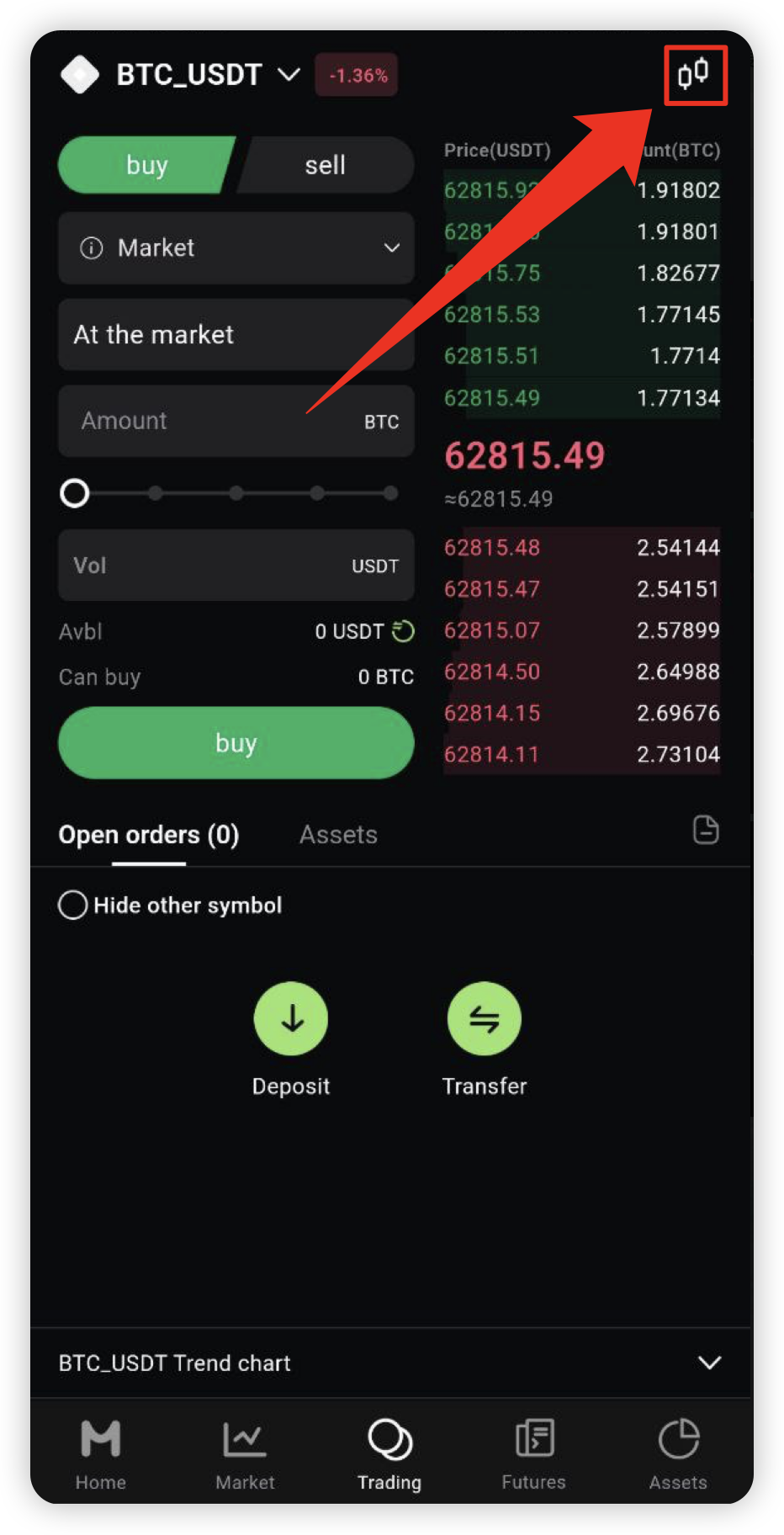784x1535 pixels.
Task: Expand the Market order type dropdown
Action: point(236,248)
